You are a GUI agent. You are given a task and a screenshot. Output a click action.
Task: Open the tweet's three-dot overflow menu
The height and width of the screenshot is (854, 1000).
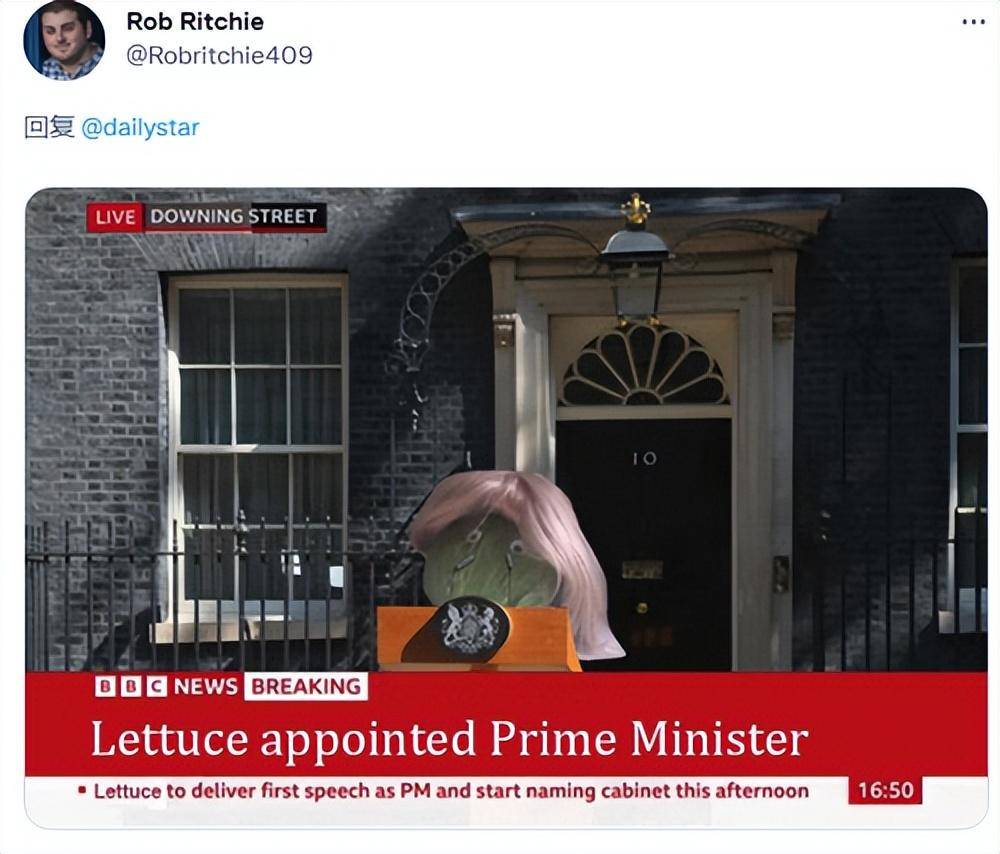(x=973, y=22)
